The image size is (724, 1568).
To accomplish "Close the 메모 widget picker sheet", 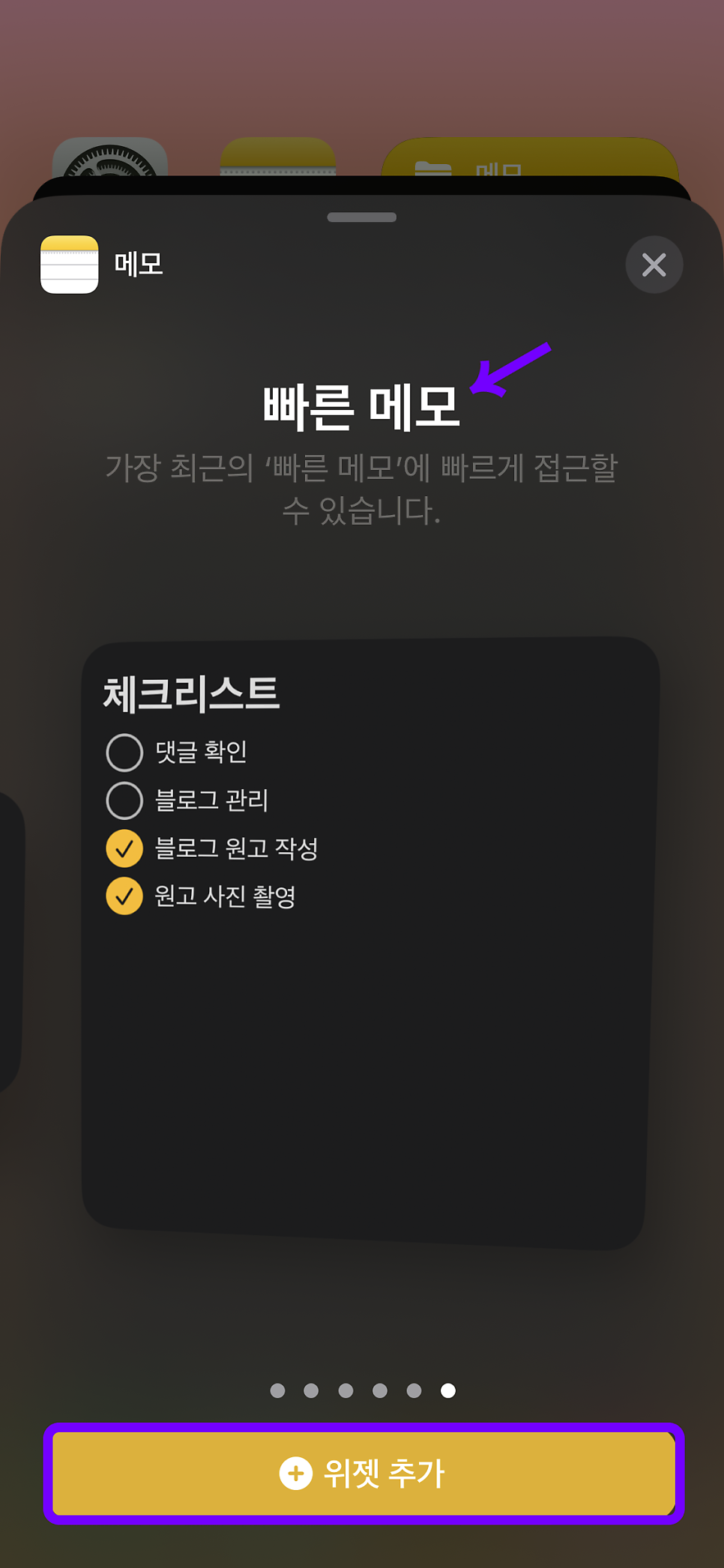I will coord(654,265).
